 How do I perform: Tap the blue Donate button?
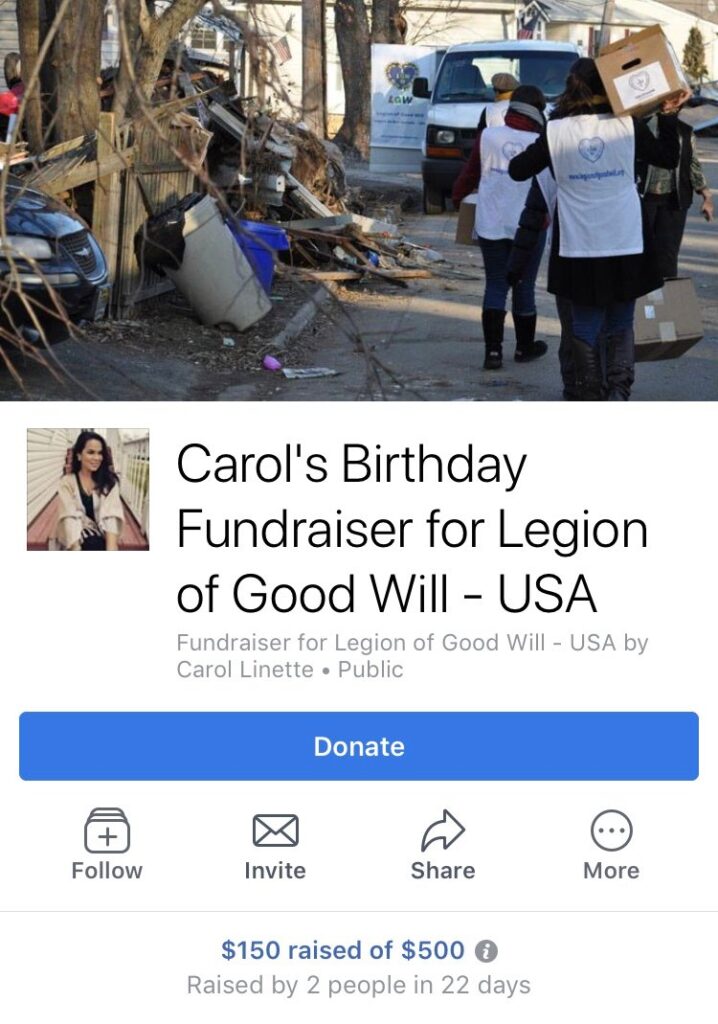[359, 746]
